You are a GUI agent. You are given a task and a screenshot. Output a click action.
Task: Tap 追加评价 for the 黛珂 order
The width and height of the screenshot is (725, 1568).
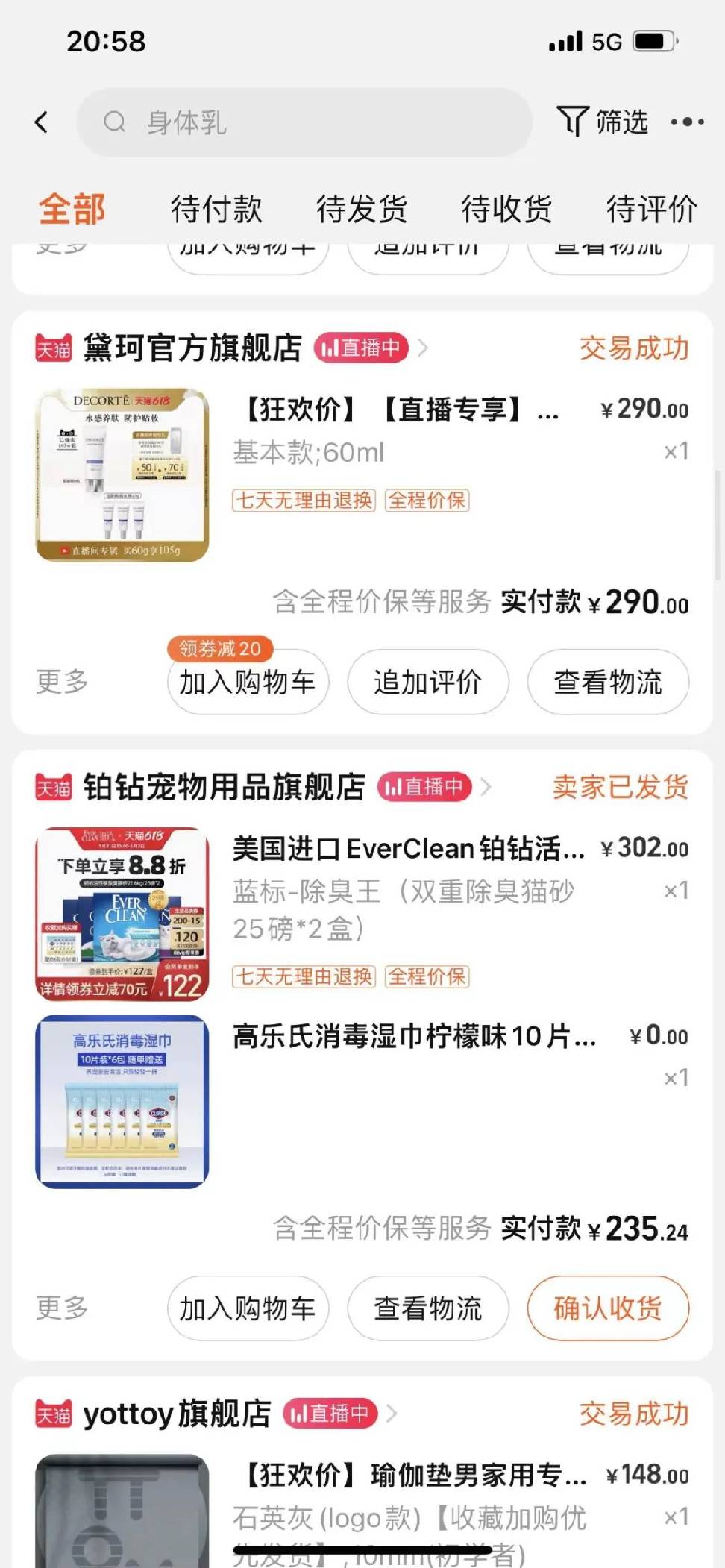pyautogui.click(x=428, y=682)
